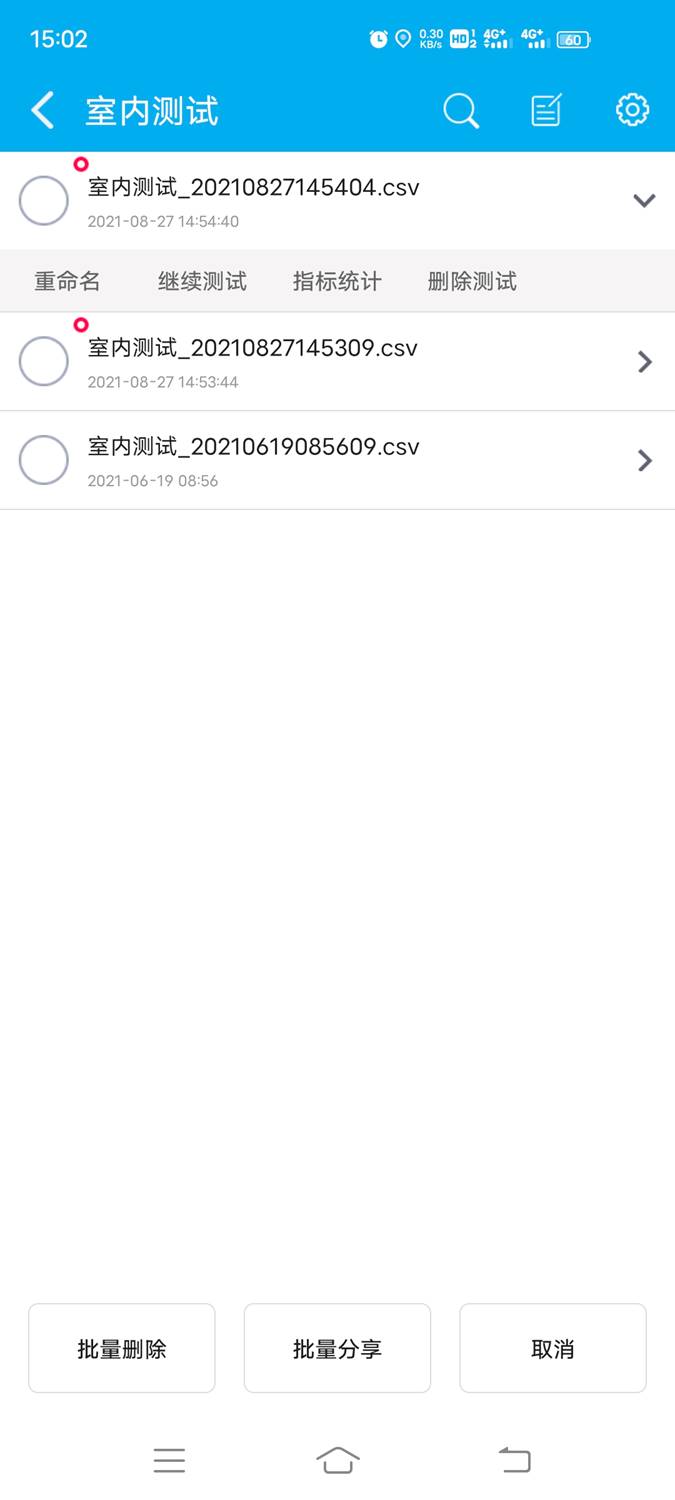Open the settings gear icon
Viewport: 675px width, 1500px height.
pos(632,110)
